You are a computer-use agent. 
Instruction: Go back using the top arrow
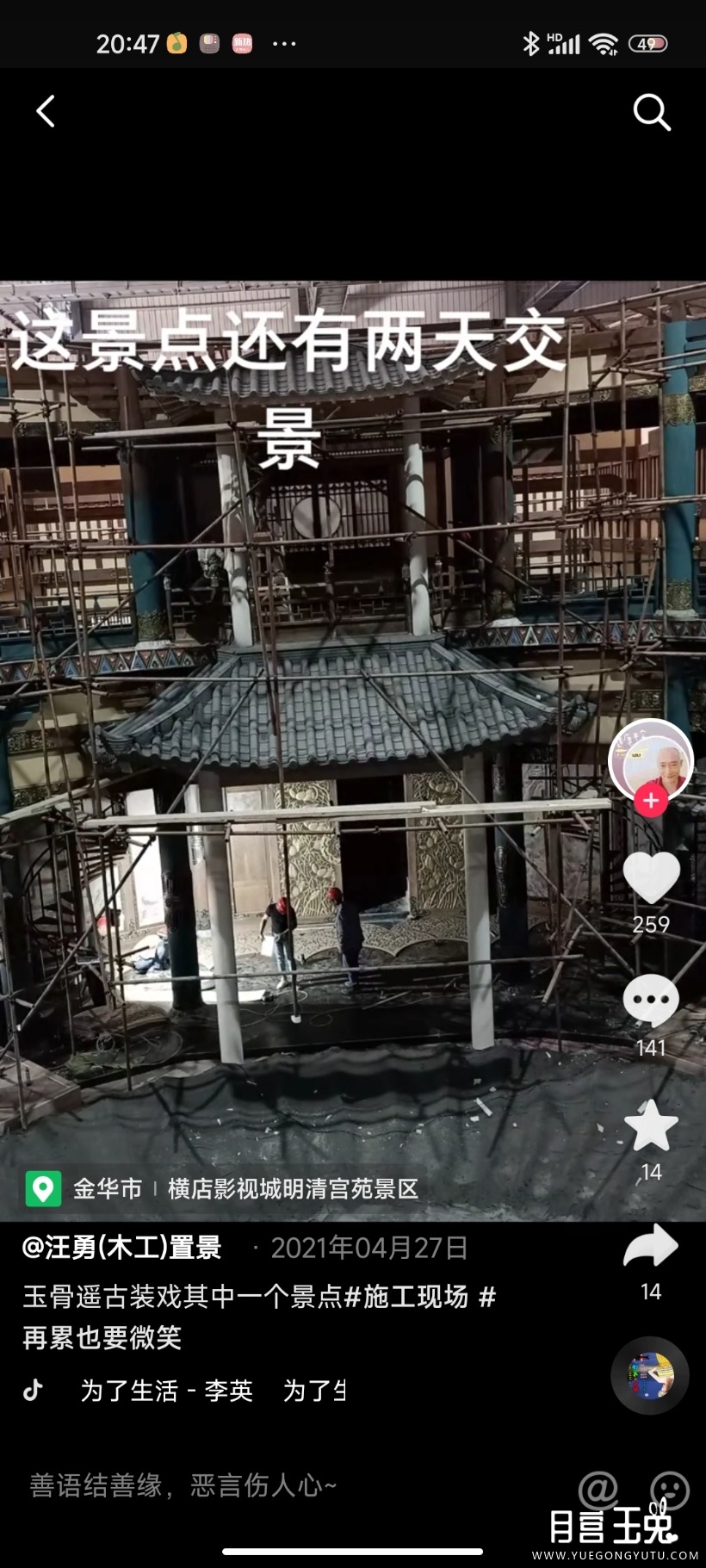pyautogui.click(x=46, y=111)
